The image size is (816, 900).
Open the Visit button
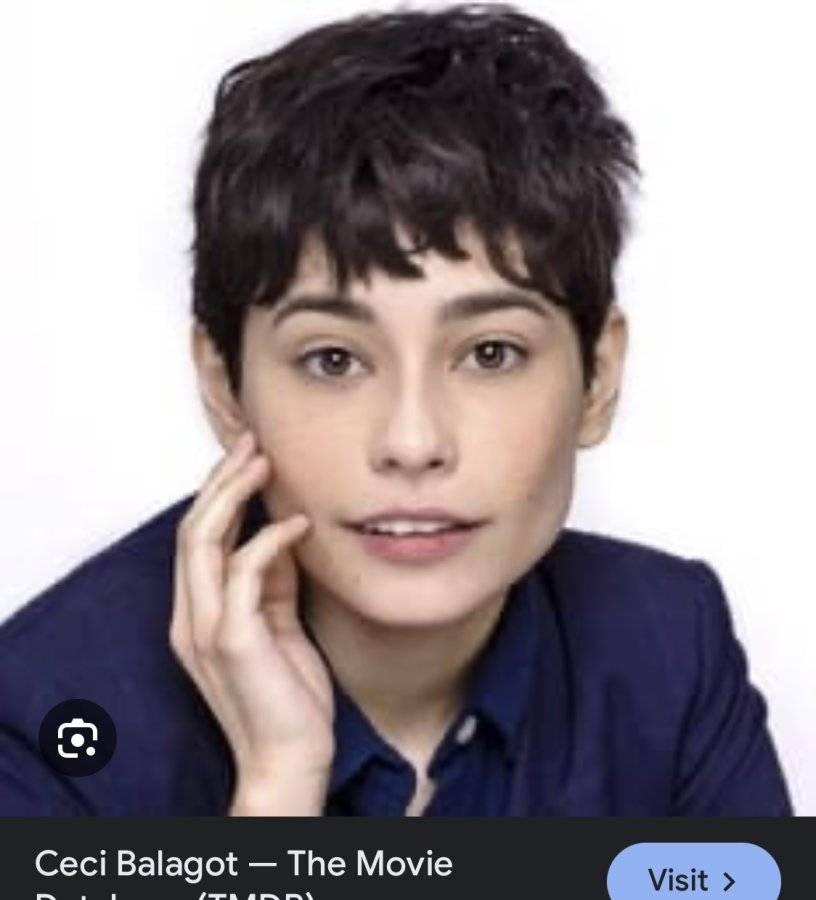pos(694,872)
